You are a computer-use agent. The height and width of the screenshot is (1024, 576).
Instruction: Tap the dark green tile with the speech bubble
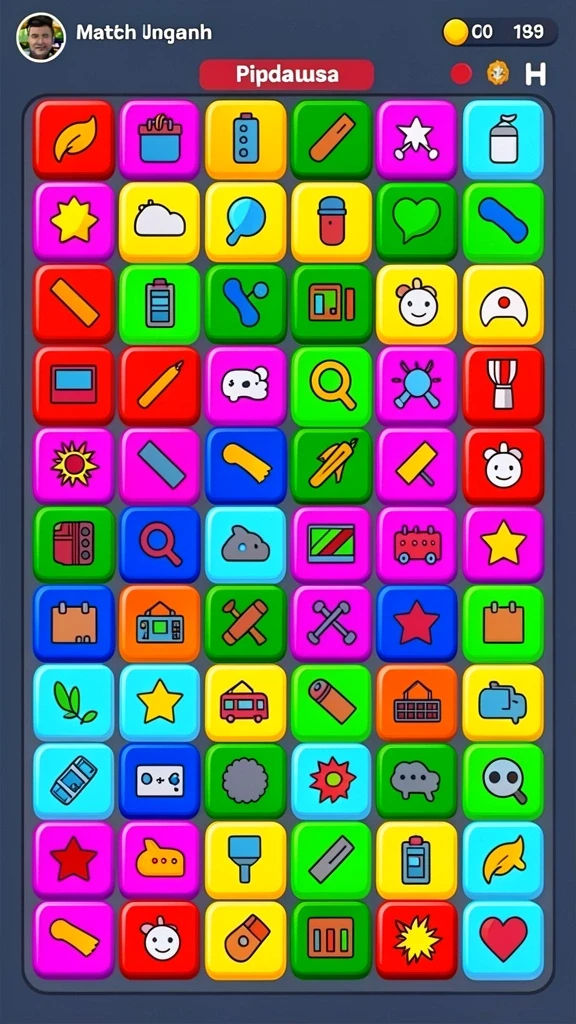point(417,781)
